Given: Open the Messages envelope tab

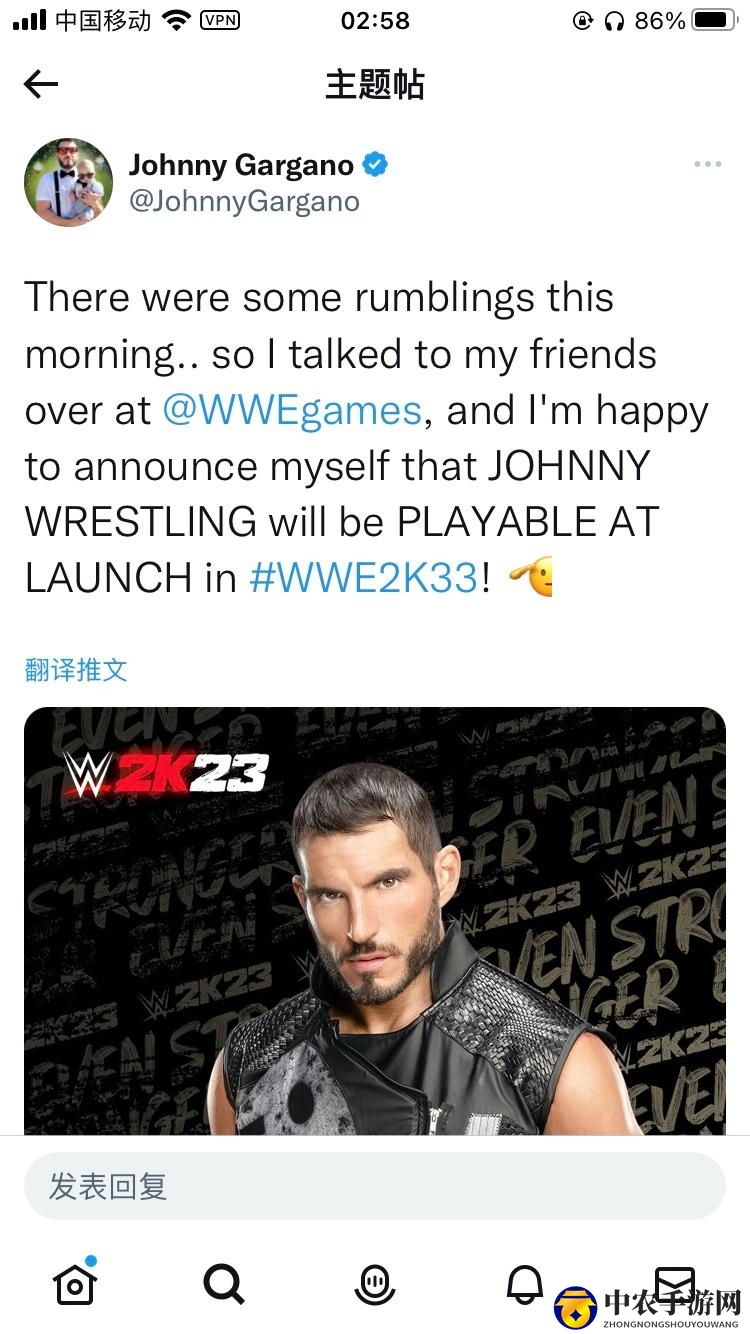Looking at the screenshot, I should coord(673,1280).
